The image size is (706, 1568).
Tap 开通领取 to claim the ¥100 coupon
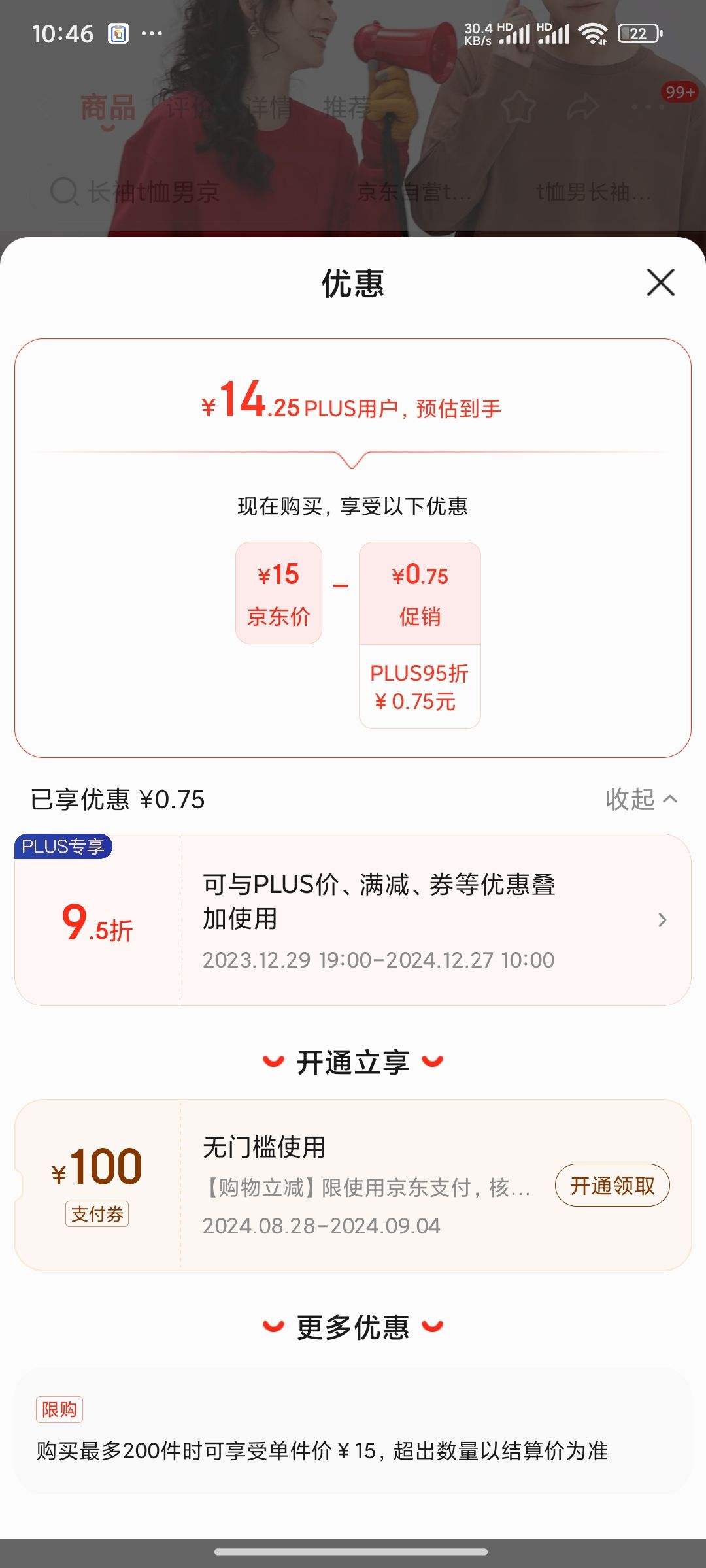tap(612, 1185)
